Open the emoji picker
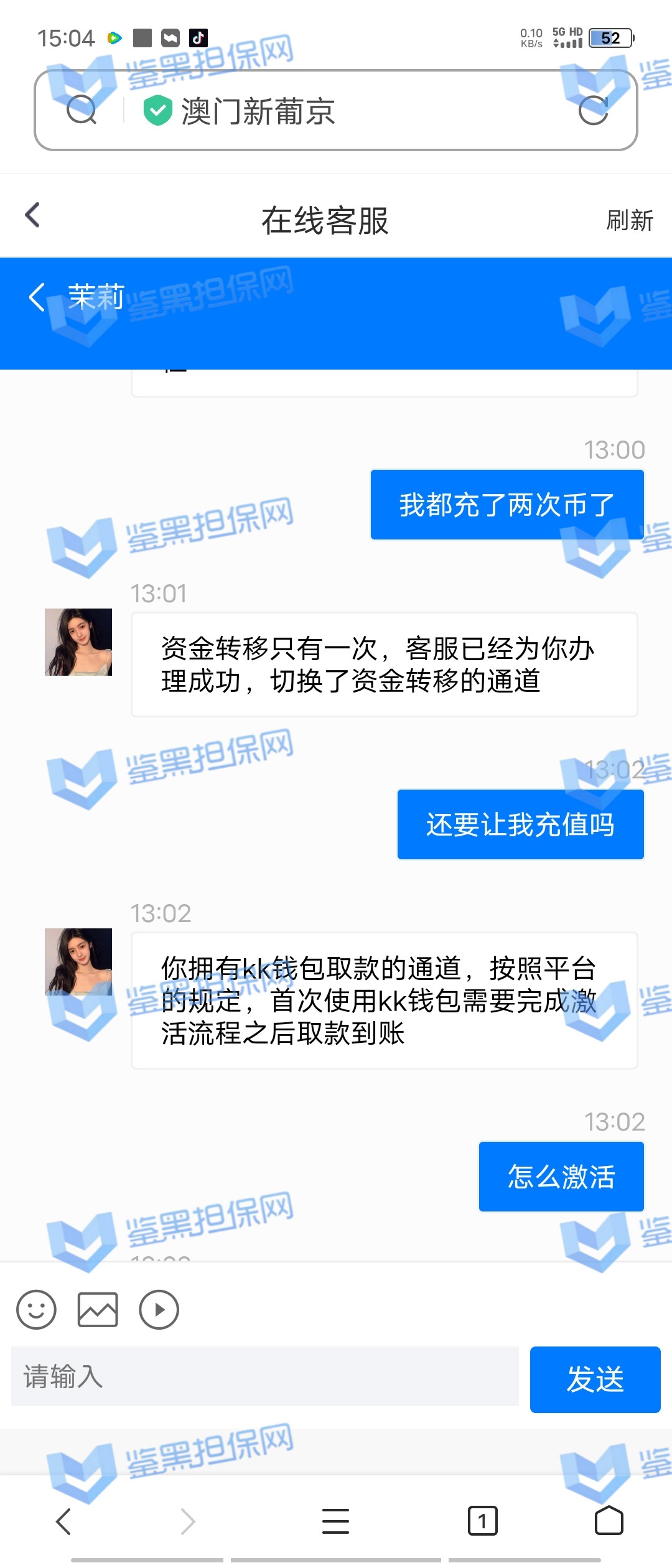 tap(36, 1310)
